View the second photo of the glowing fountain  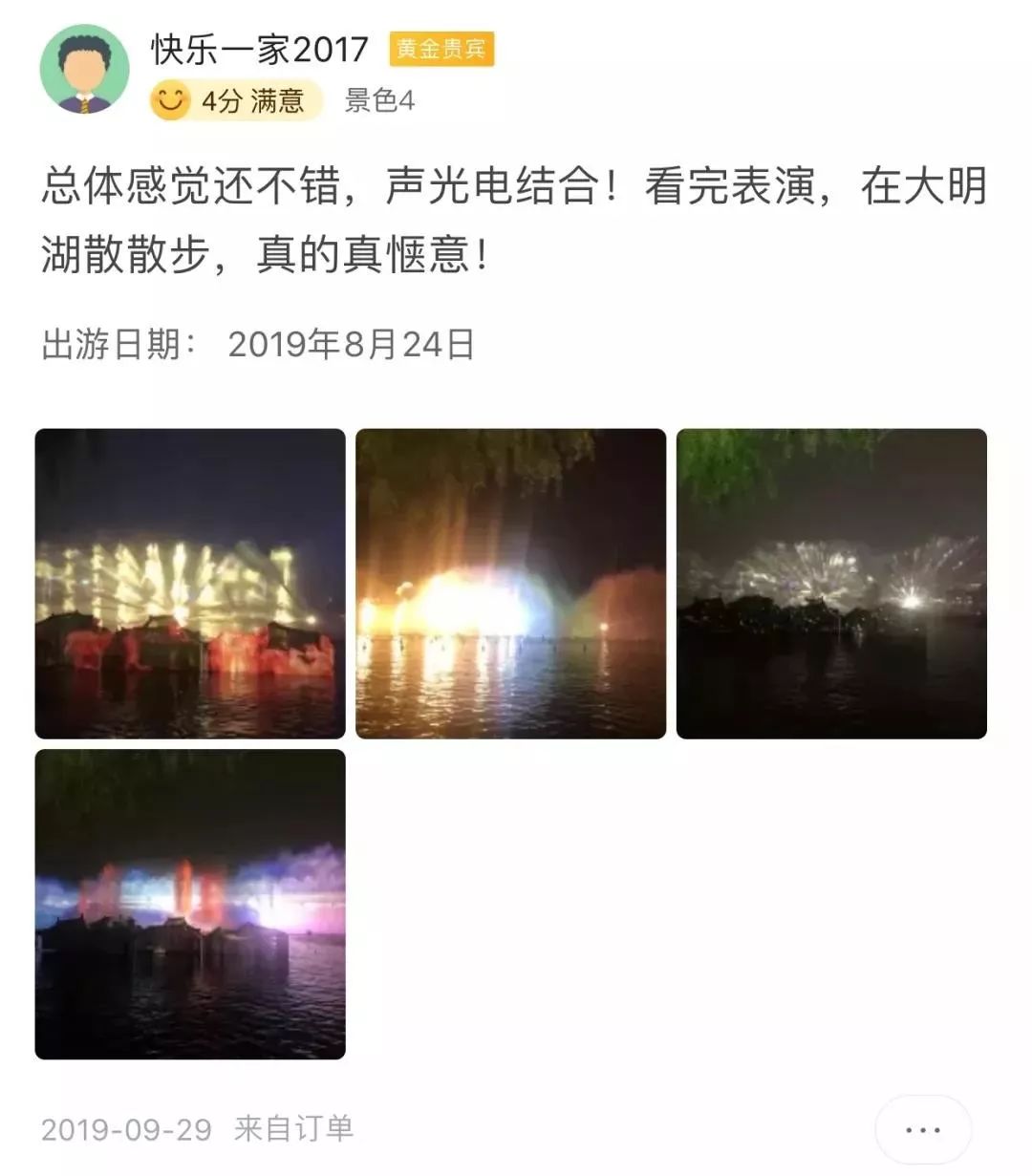(x=510, y=584)
